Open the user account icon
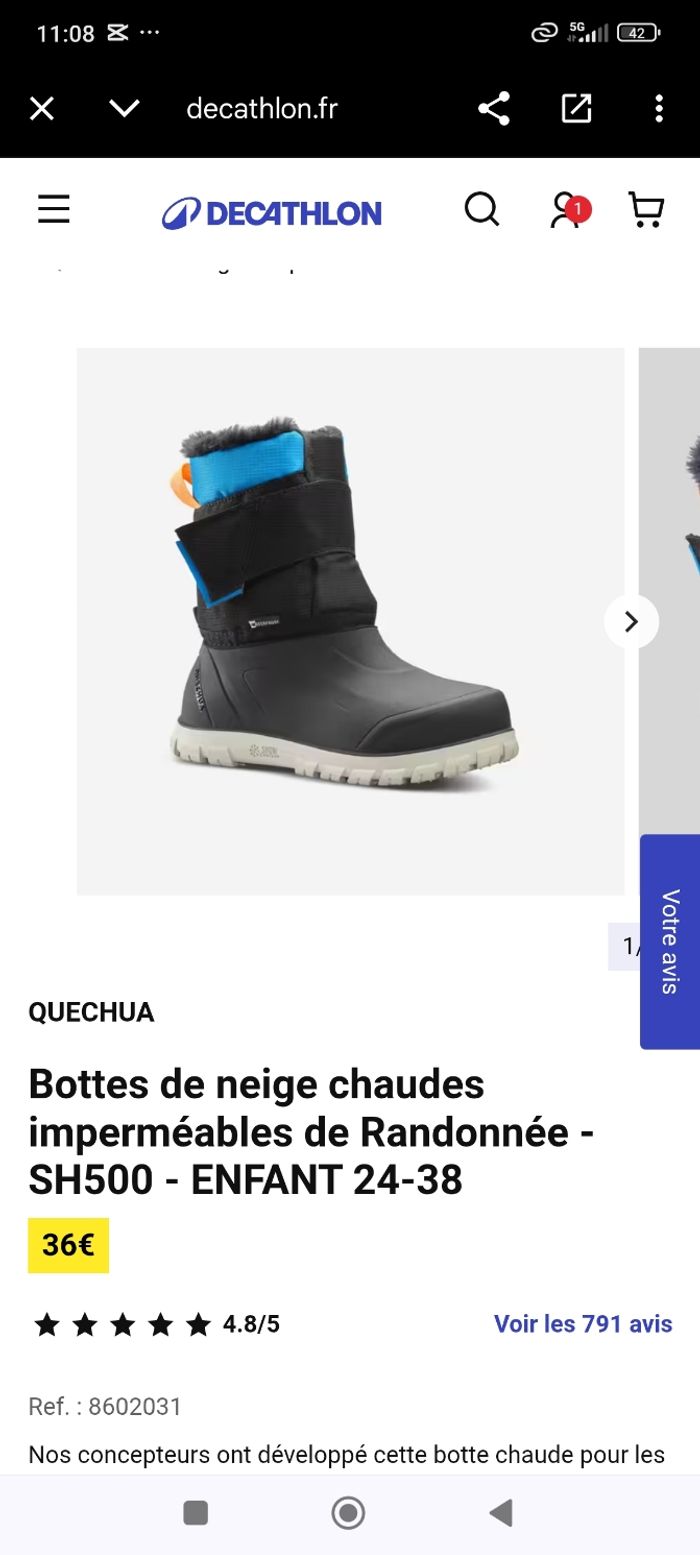 (566, 211)
